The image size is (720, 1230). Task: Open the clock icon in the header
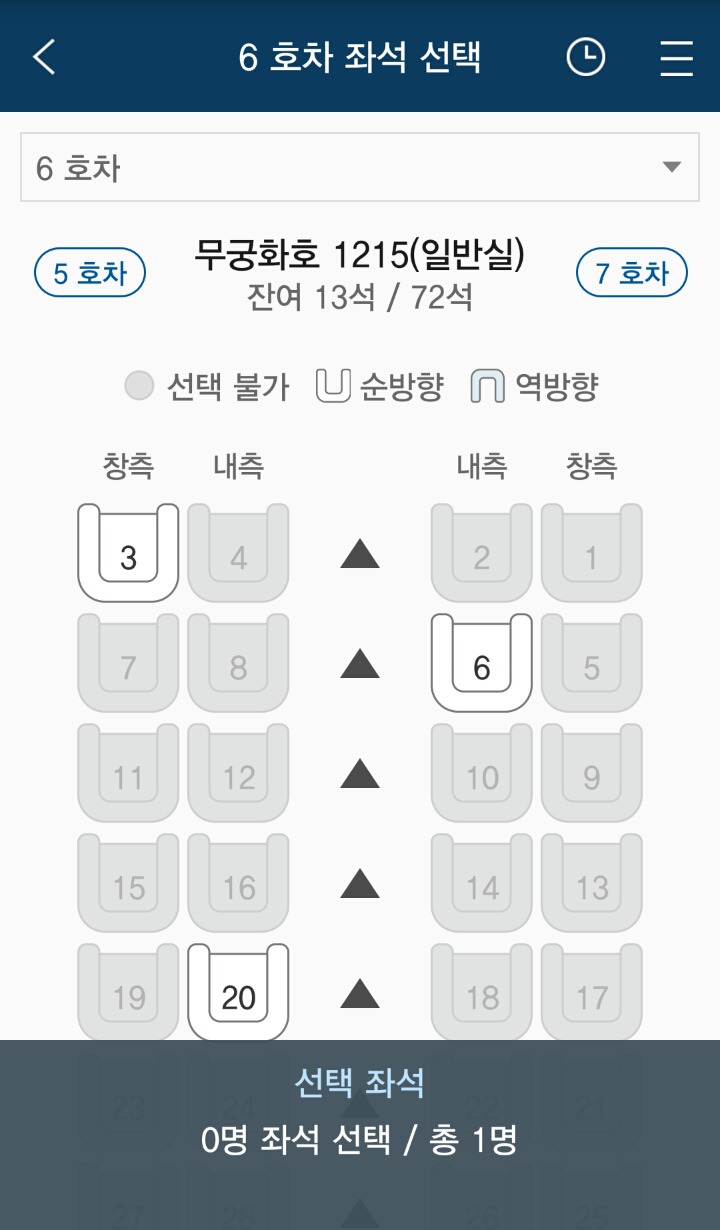[586, 57]
